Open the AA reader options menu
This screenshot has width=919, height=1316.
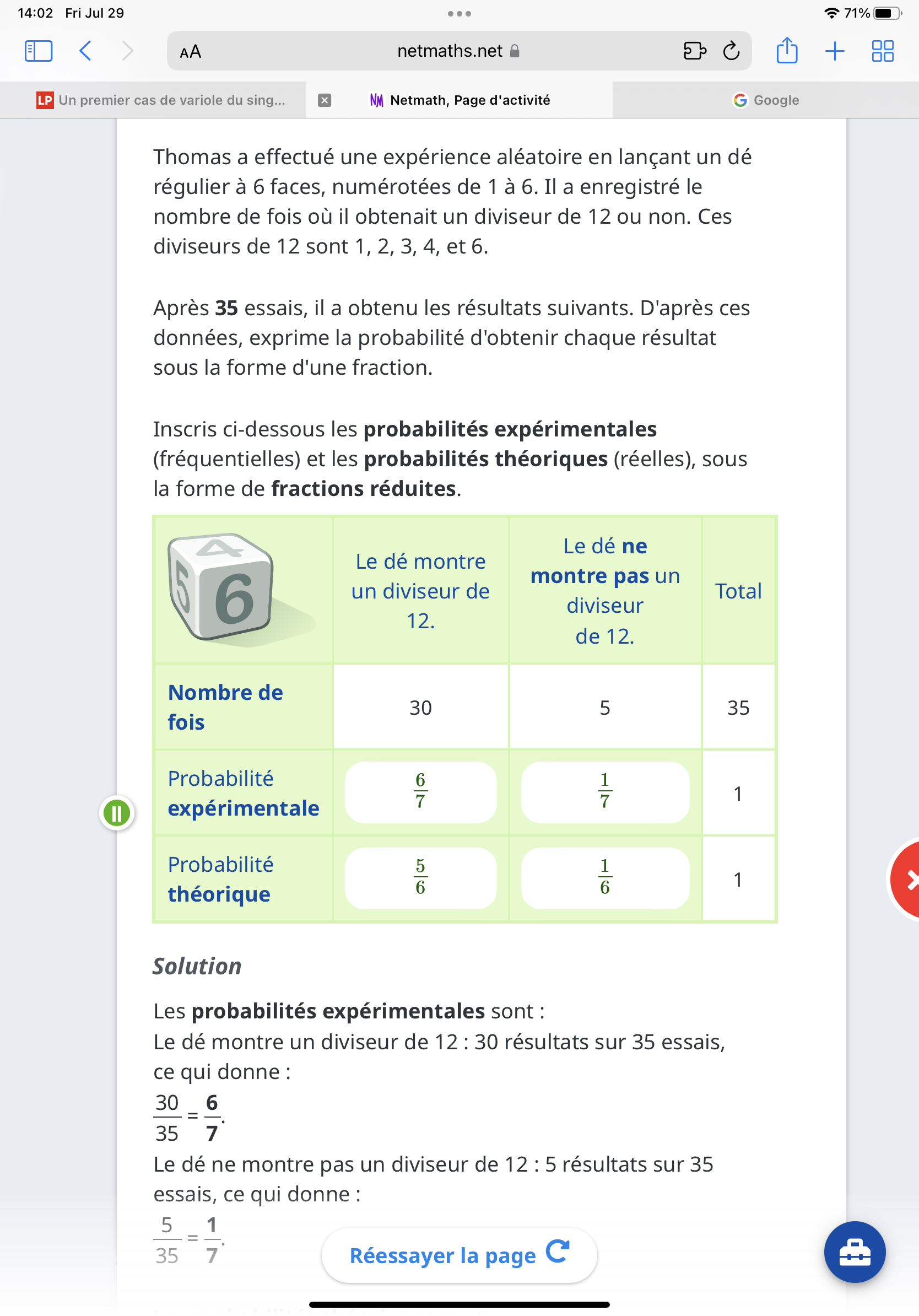(190, 52)
